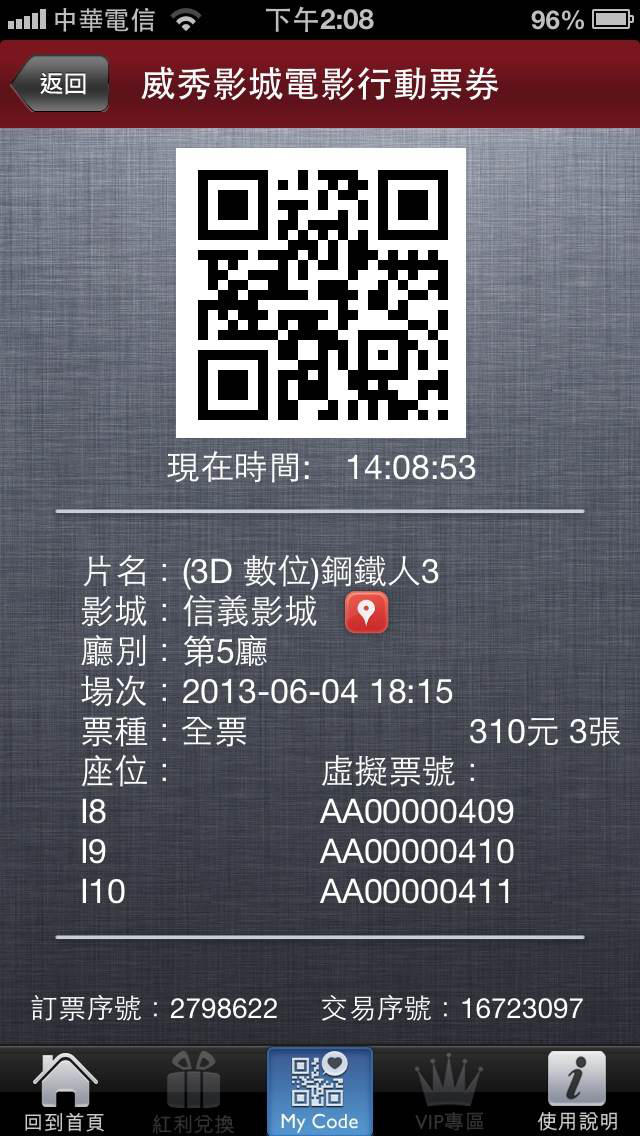Switch to the 使用說明 tab
The width and height of the screenshot is (640, 1136).
pyautogui.click(x=576, y=1092)
